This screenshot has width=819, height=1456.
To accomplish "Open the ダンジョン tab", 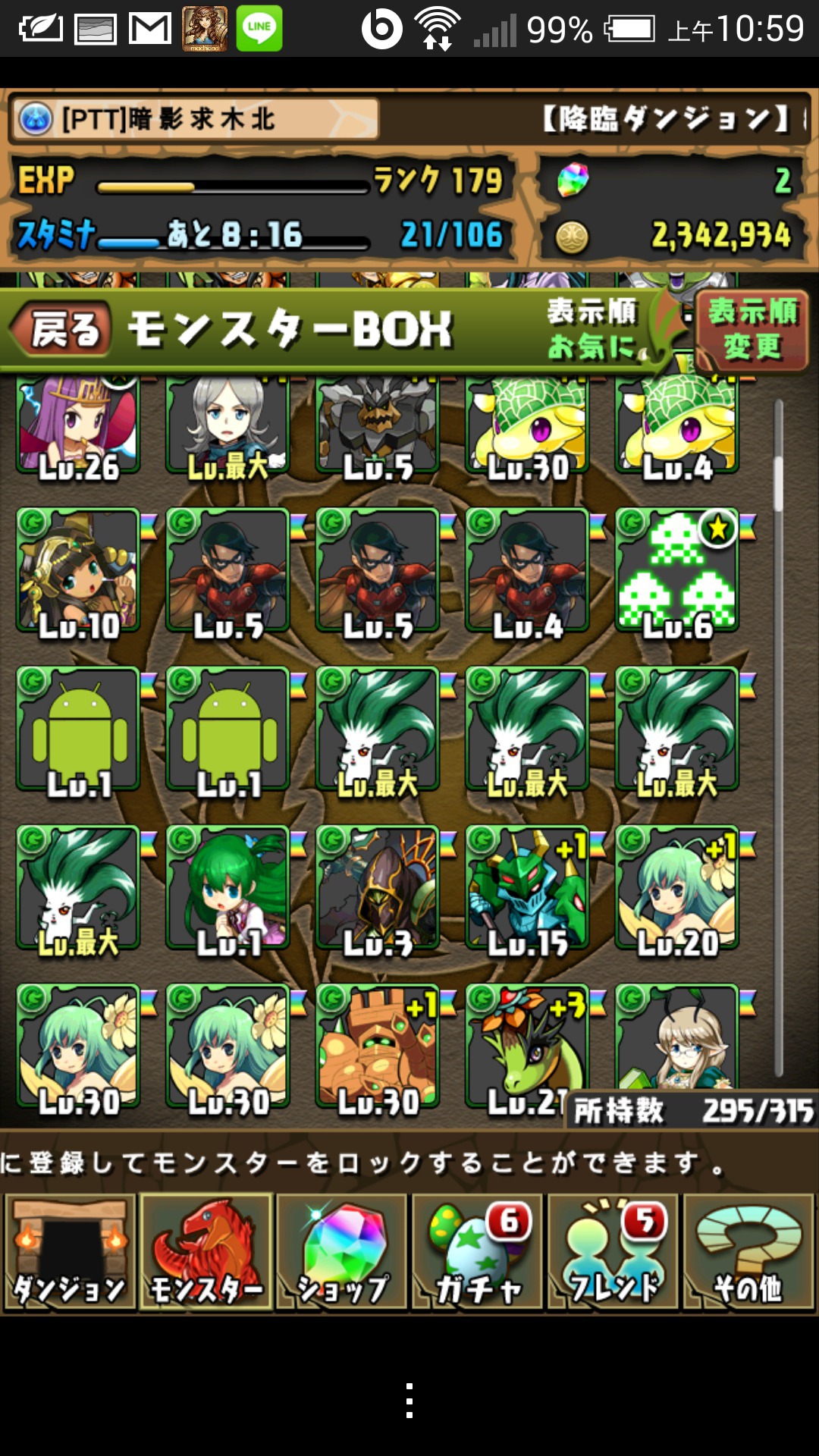I will (x=70, y=1253).
